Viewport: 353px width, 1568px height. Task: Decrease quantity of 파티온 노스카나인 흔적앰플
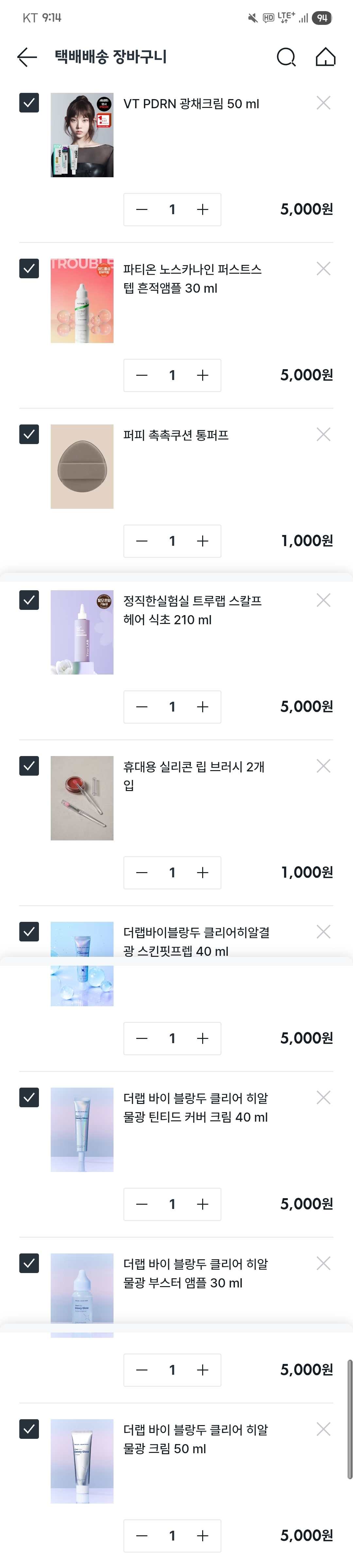142,375
